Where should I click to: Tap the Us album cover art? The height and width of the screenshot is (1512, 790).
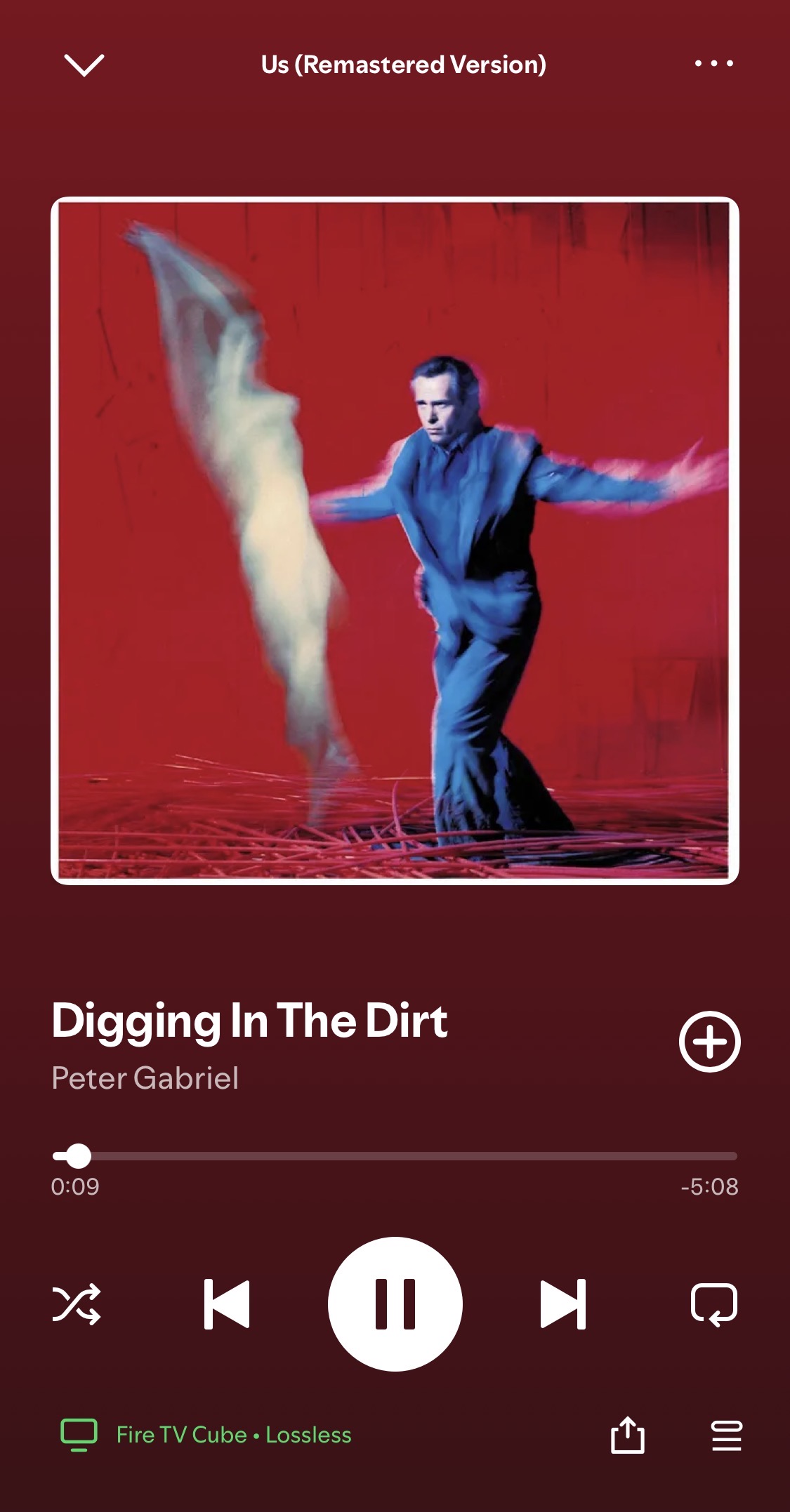(x=395, y=541)
